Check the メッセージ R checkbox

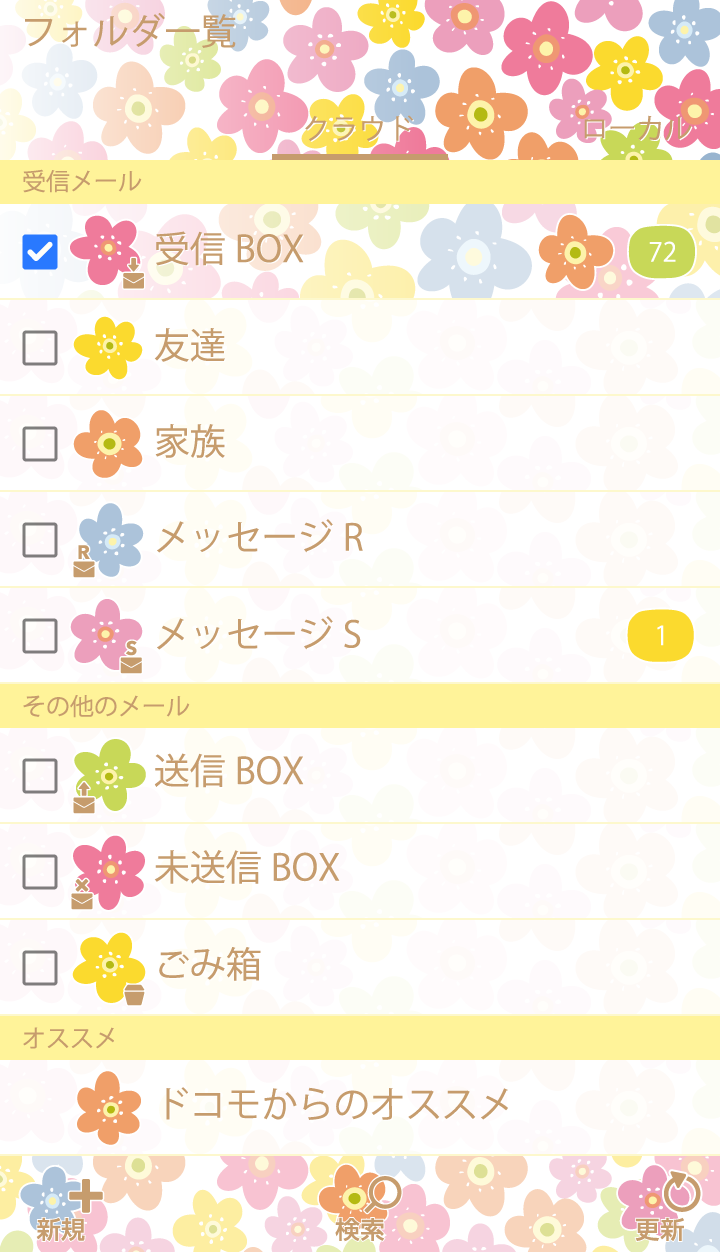pos(40,540)
